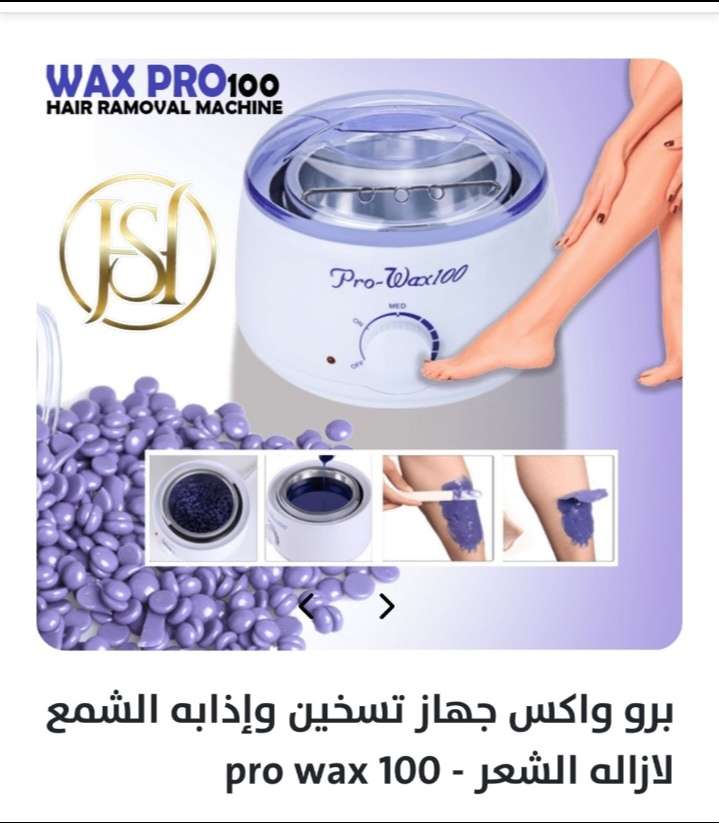719x823 pixels.
Task: Show the next product image
Action: (387, 606)
